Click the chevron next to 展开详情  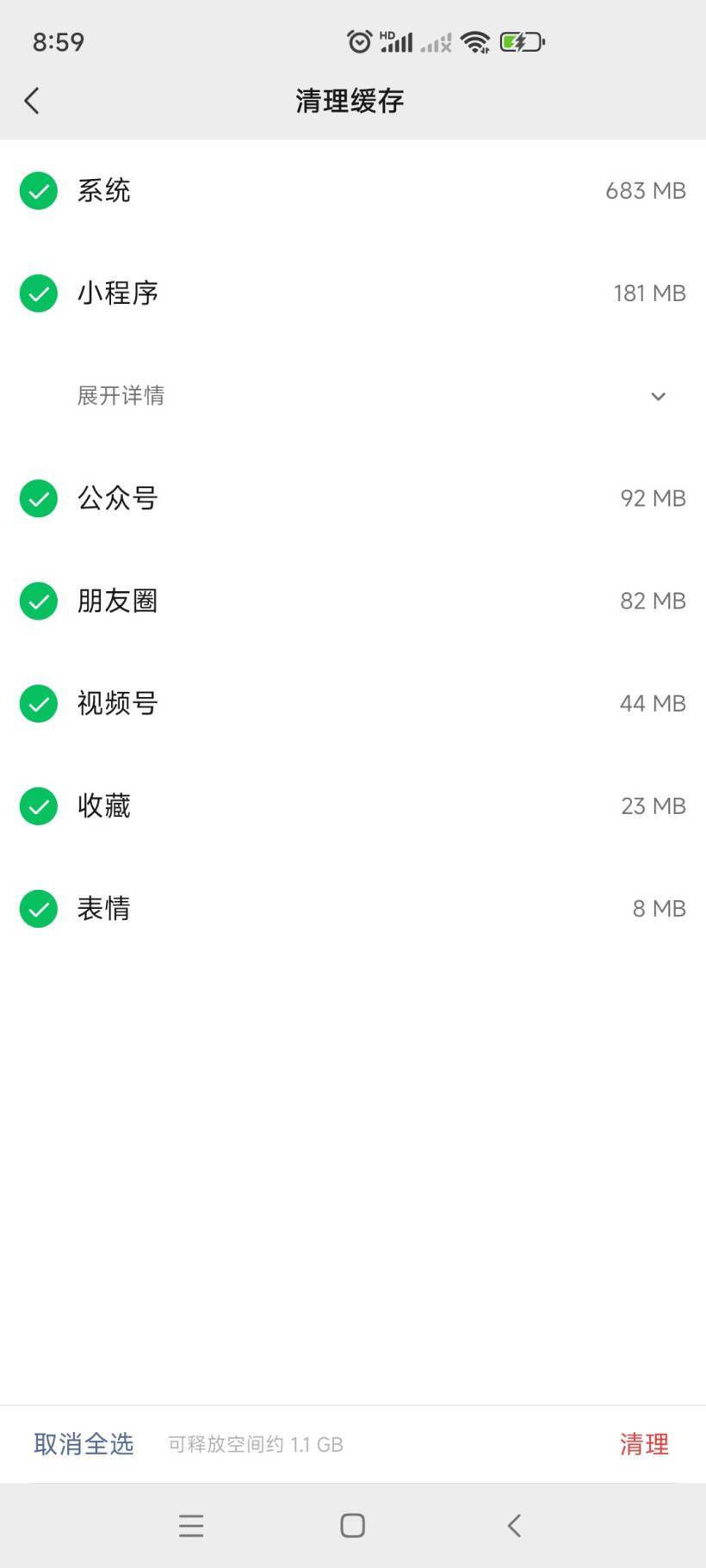coord(657,396)
